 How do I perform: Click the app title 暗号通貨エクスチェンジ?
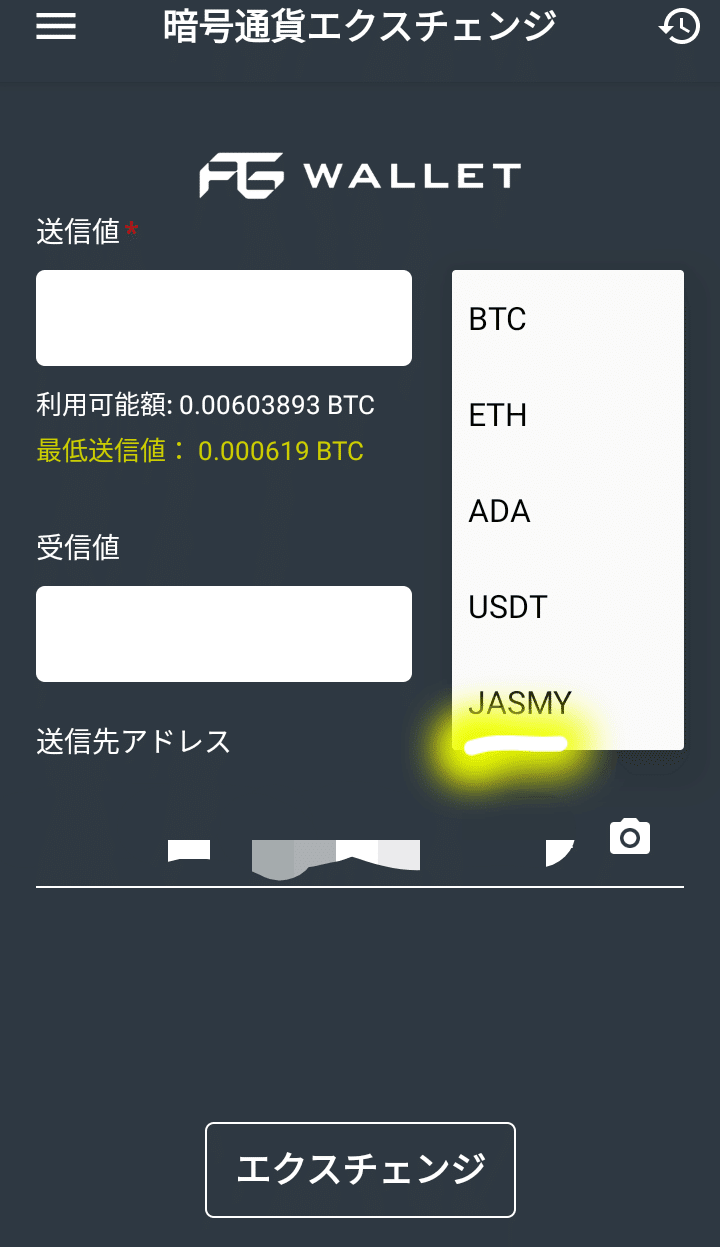click(x=360, y=26)
